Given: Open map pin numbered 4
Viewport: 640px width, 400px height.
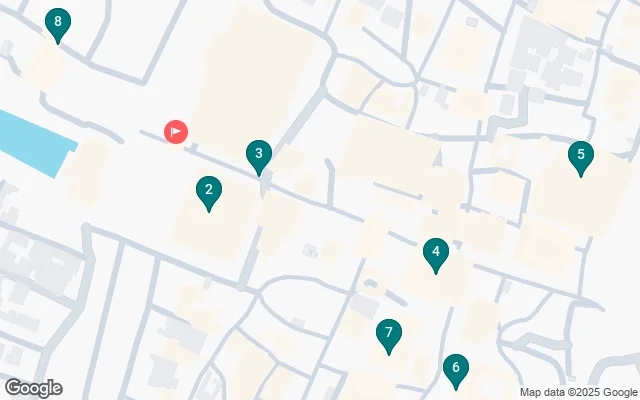Looking at the screenshot, I should click(435, 254).
